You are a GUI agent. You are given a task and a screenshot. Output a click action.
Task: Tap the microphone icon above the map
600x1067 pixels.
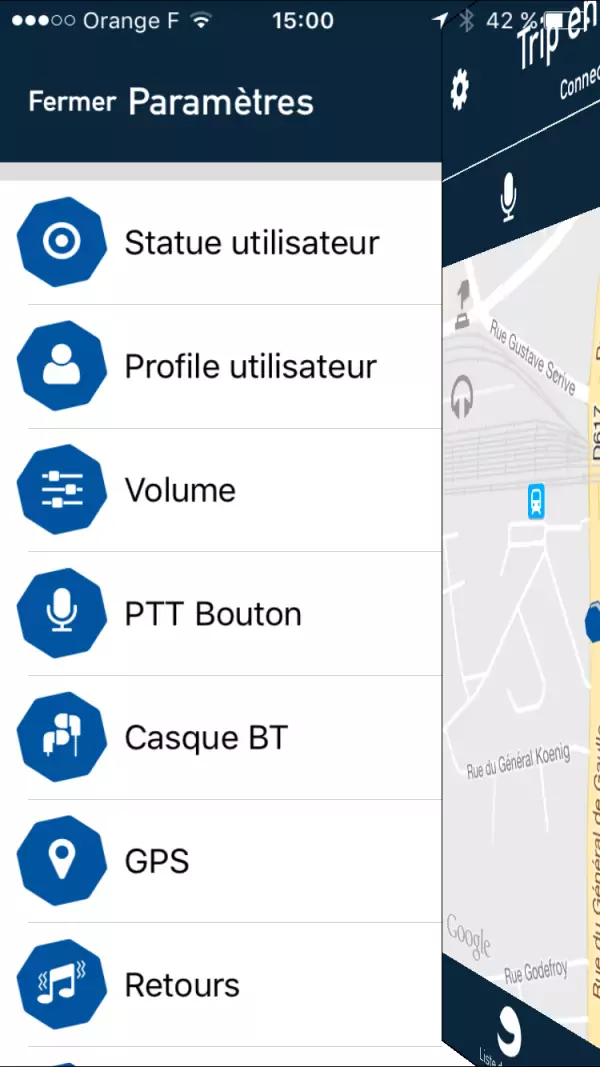(x=509, y=198)
